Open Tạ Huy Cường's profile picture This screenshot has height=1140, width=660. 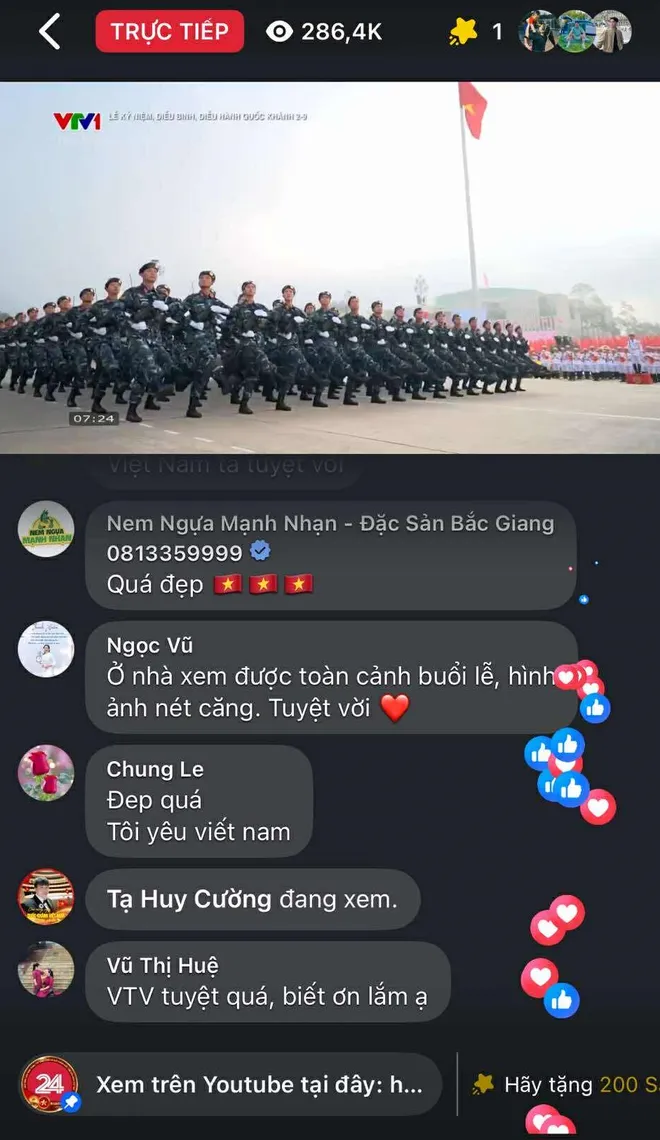pyautogui.click(x=46, y=897)
